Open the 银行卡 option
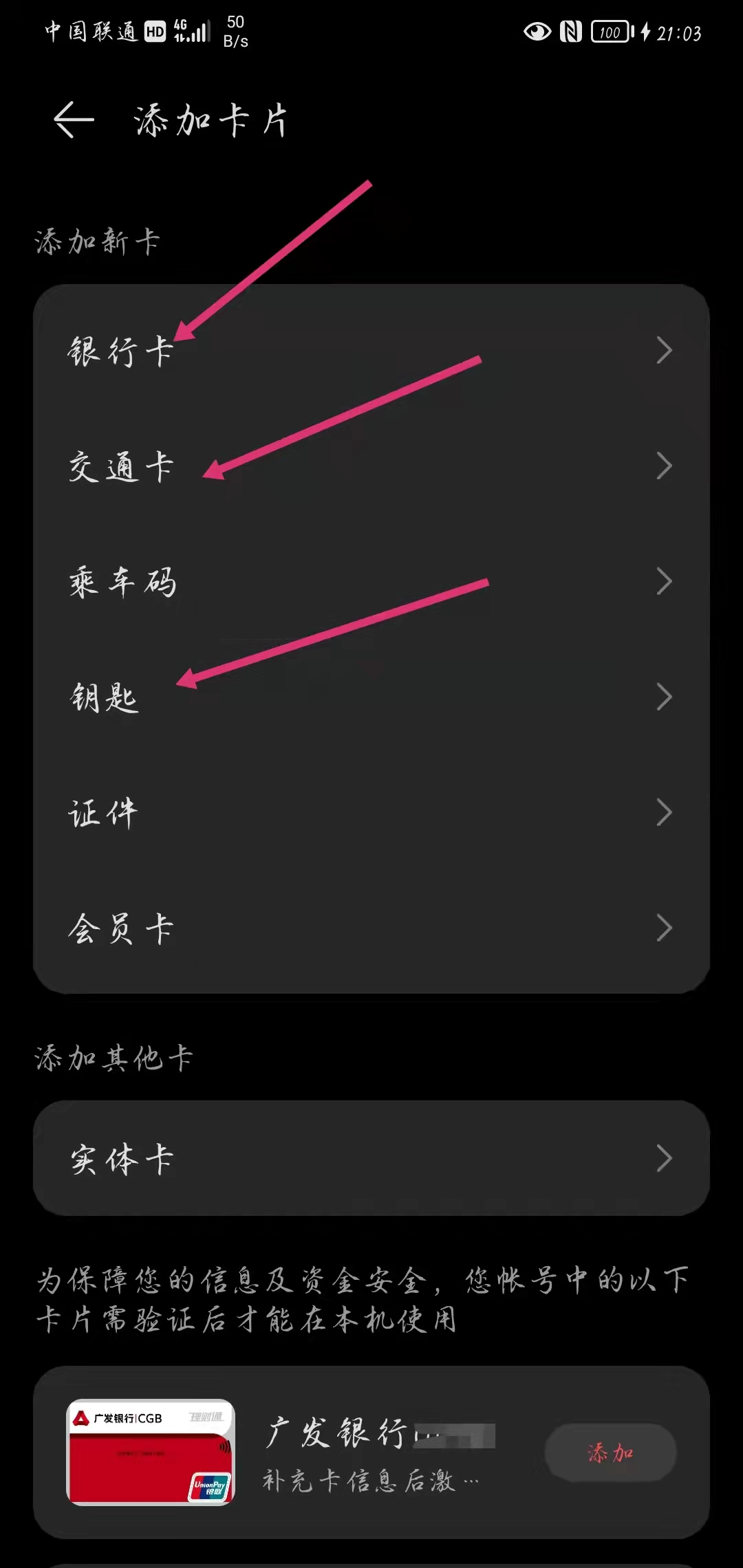The width and height of the screenshot is (743, 1568). pyautogui.click(x=370, y=351)
